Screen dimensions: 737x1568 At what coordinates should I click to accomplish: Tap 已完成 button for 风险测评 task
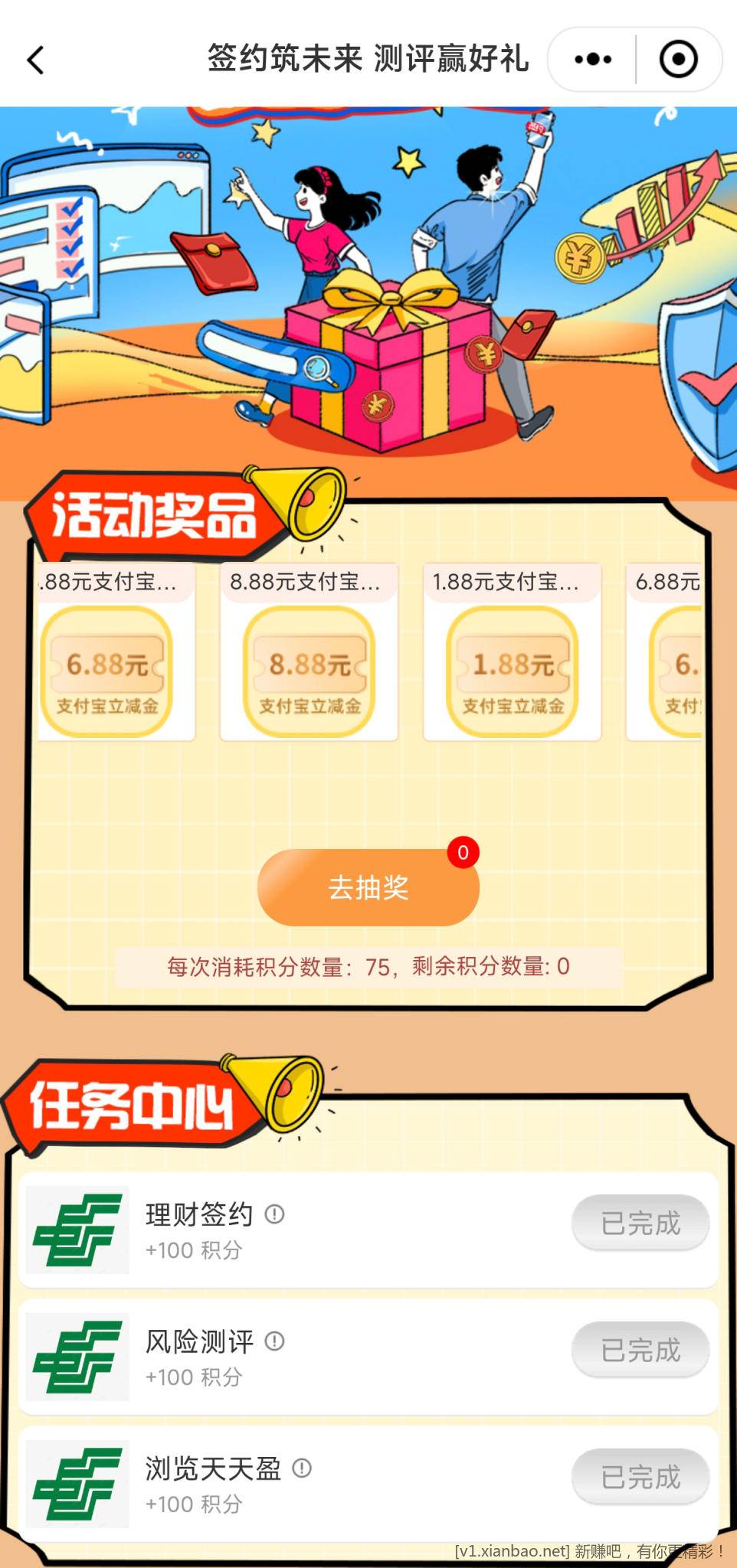pyautogui.click(x=640, y=1350)
